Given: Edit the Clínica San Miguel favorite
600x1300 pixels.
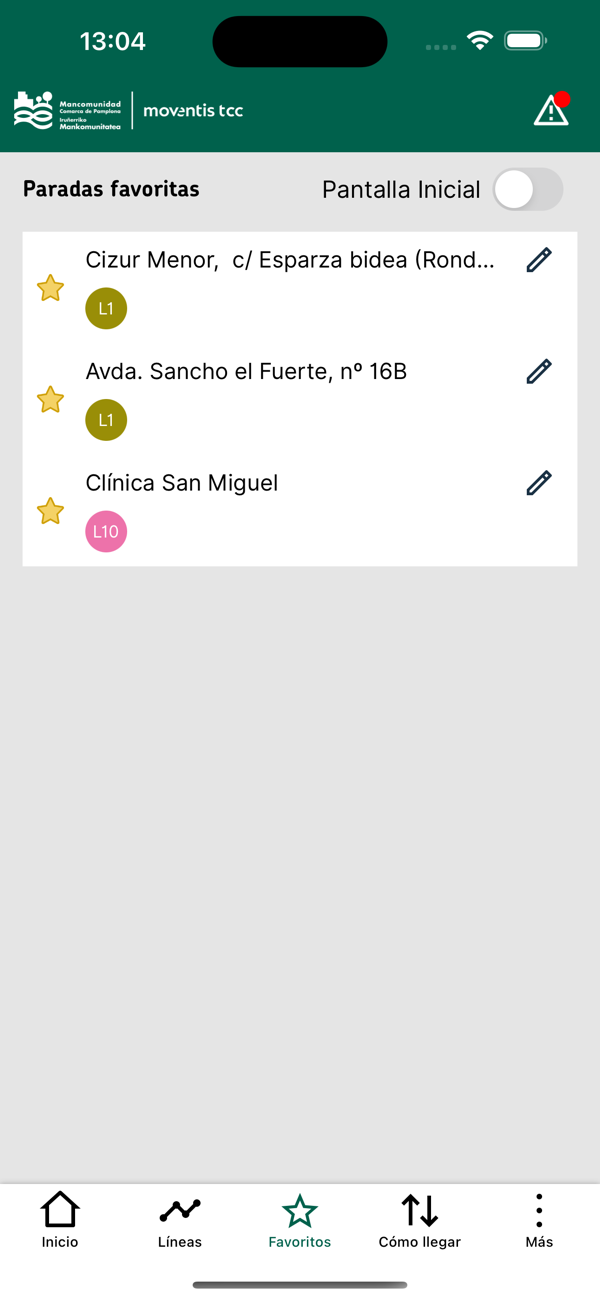Looking at the screenshot, I should 539,483.
